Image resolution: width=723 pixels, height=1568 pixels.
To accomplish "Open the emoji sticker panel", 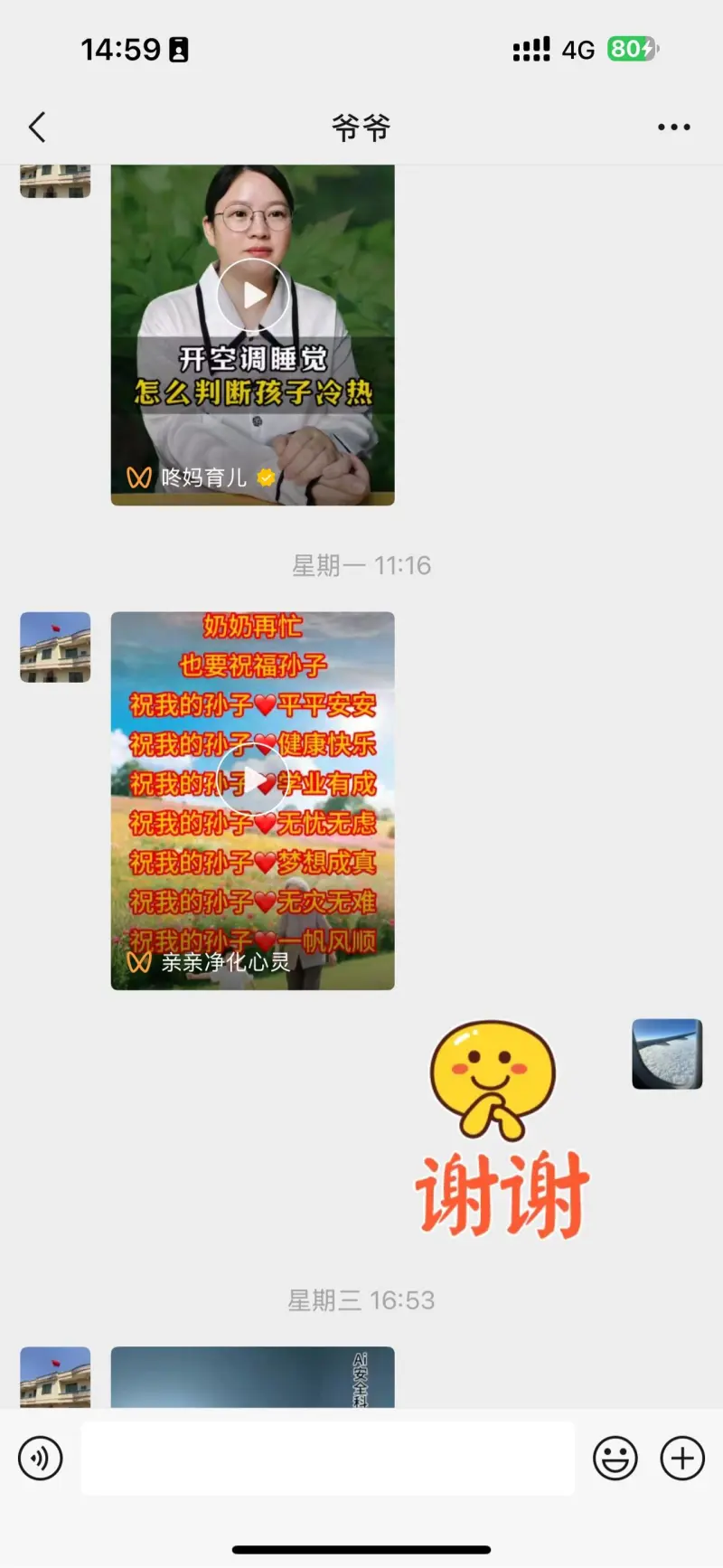I will (x=615, y=1458).
